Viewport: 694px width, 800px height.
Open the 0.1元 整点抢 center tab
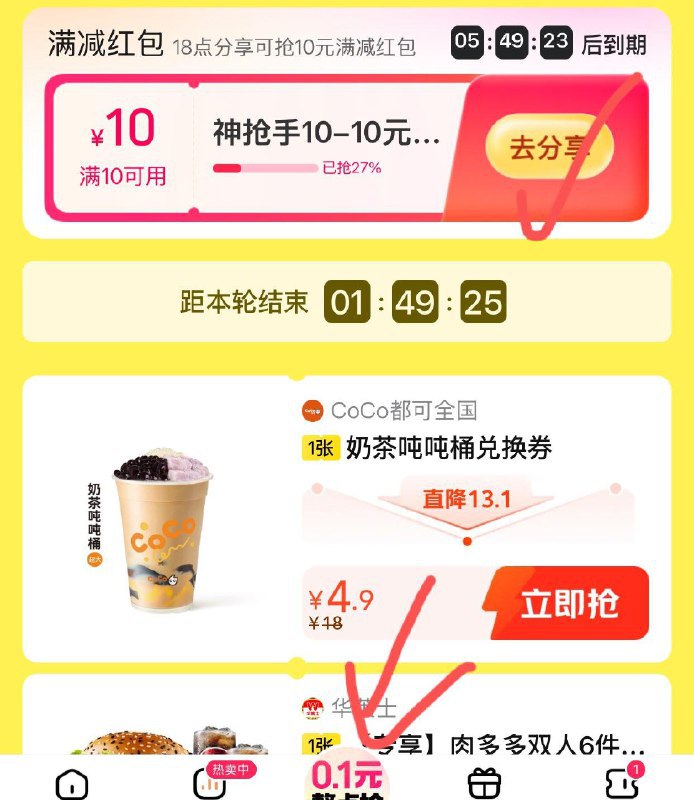(x=347, y=778)
